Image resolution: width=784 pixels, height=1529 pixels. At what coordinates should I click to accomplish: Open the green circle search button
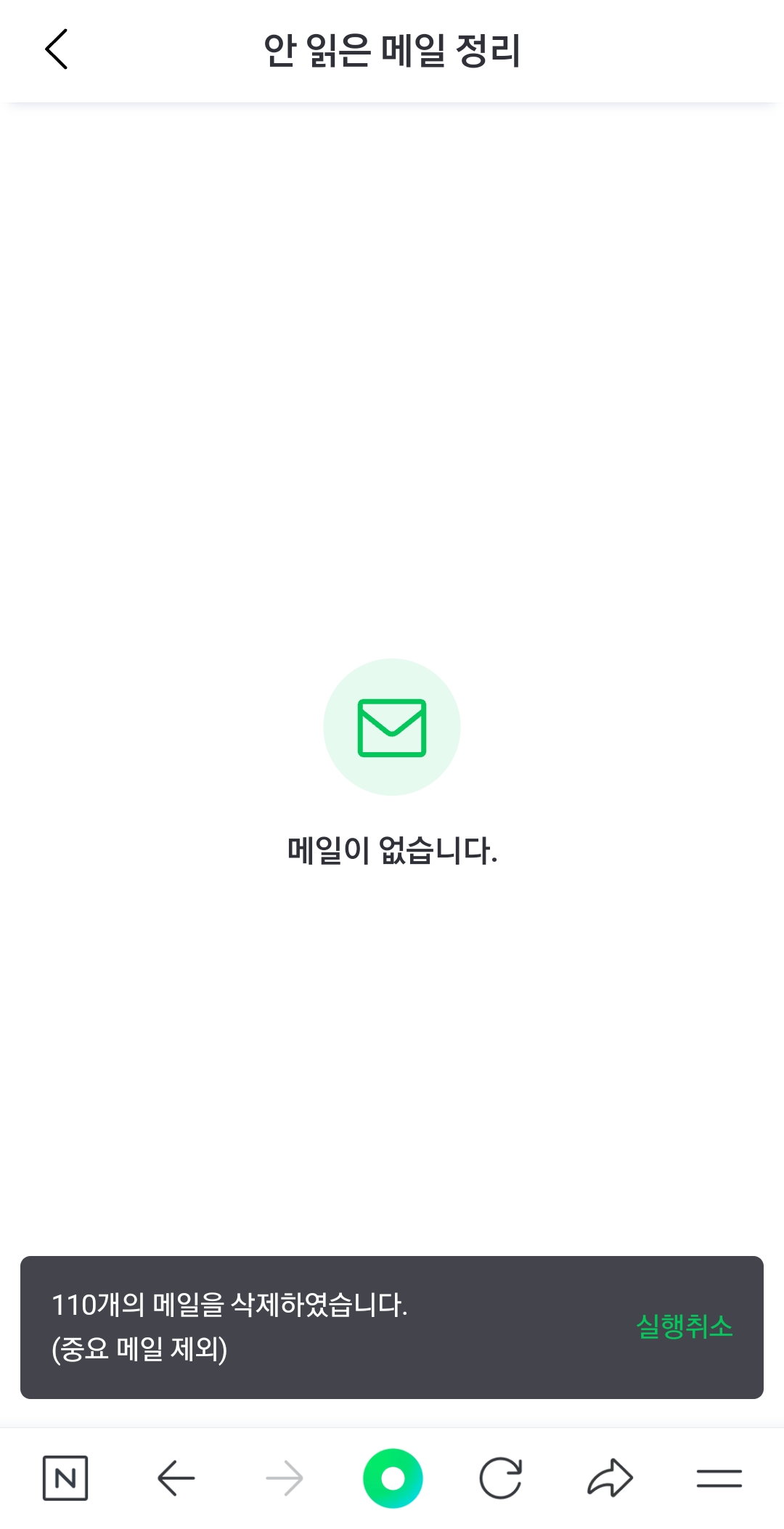pyautogui.click(x=393, y=1478)
